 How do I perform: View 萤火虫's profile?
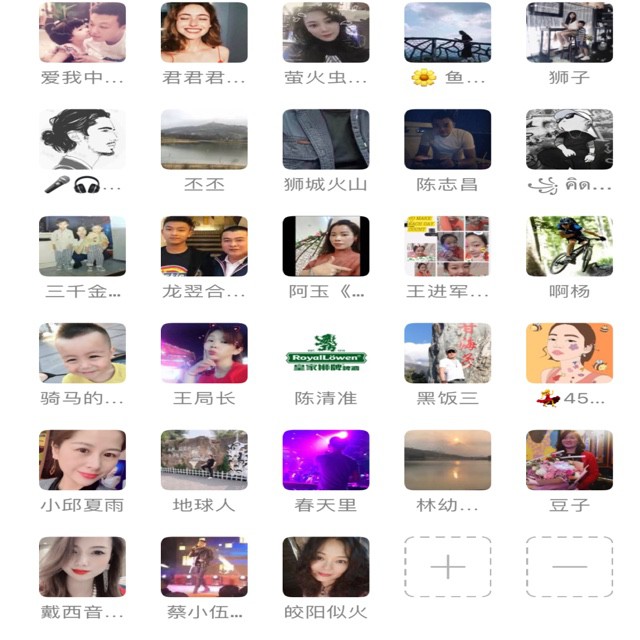click(x=326, y=33)
